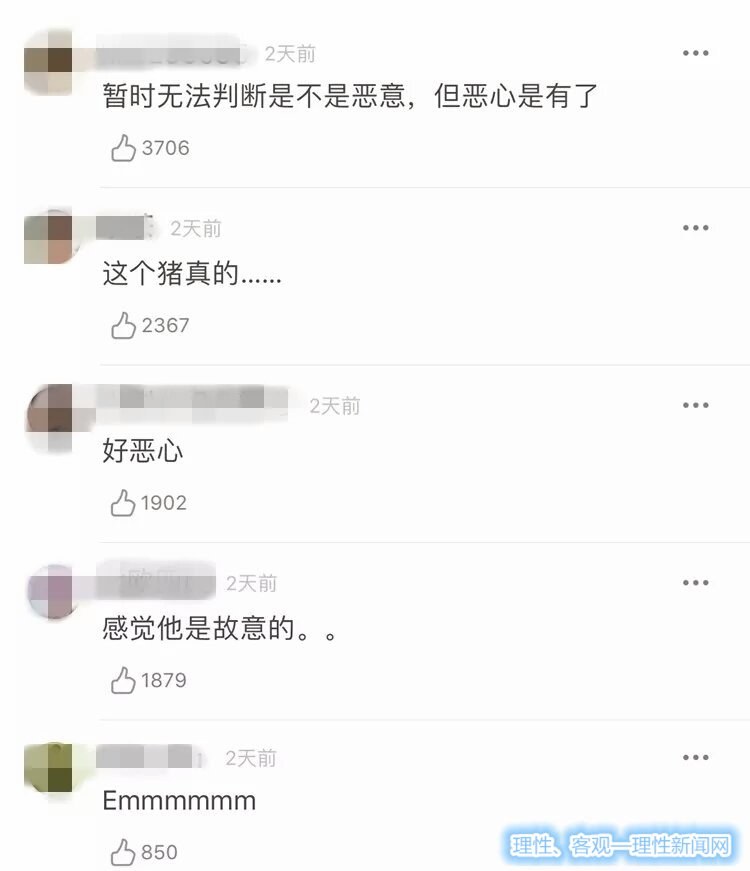Open more options for the '暂时无法判断' comment
The image size is (750, 871).
point(695,53)
